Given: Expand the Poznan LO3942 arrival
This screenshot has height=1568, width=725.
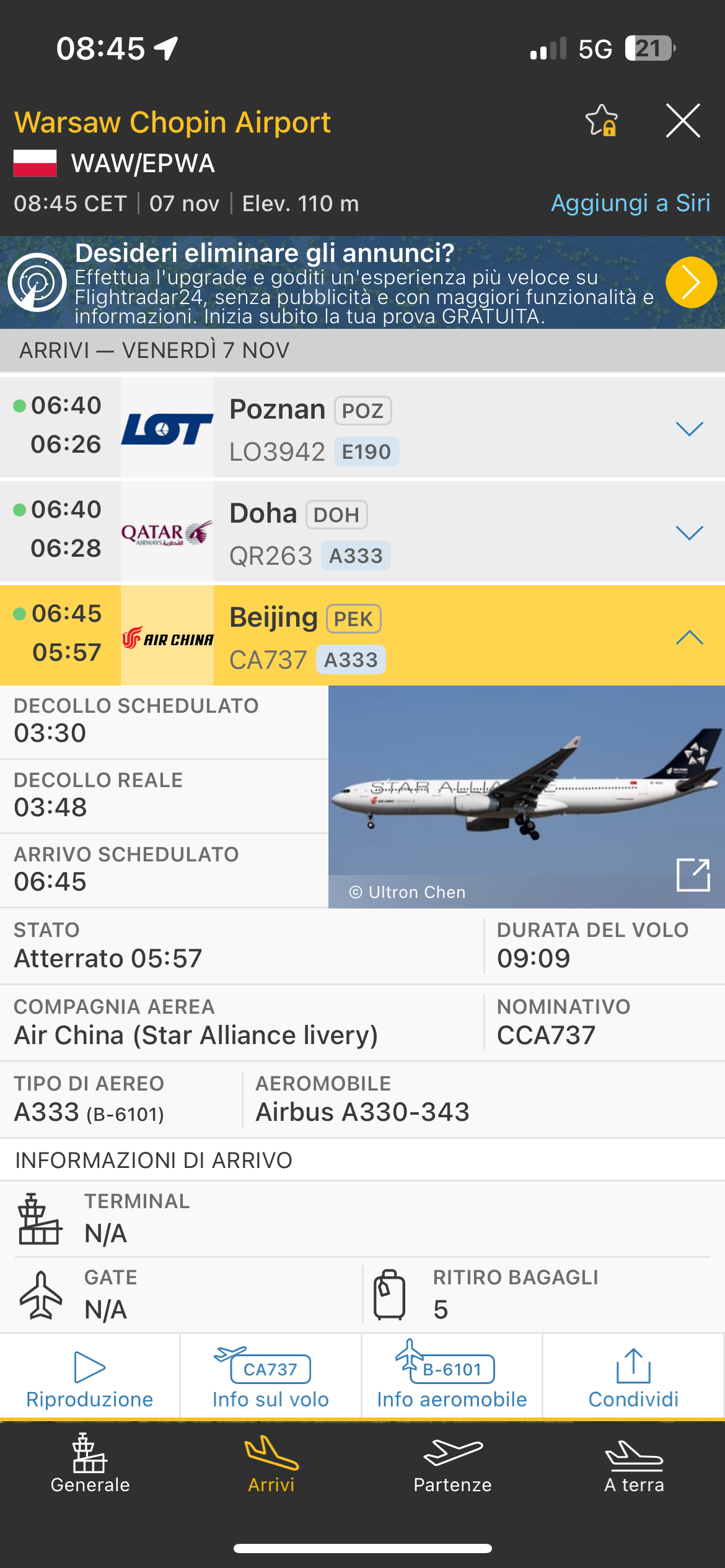Looking at the screenshot, I should pyautogui.click(x=689, y=429).
